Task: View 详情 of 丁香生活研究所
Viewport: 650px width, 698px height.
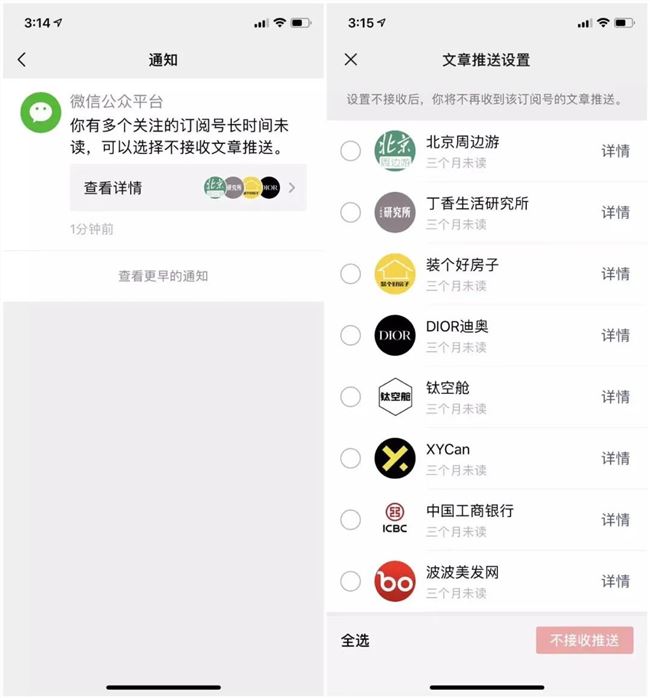Action: 615,212
